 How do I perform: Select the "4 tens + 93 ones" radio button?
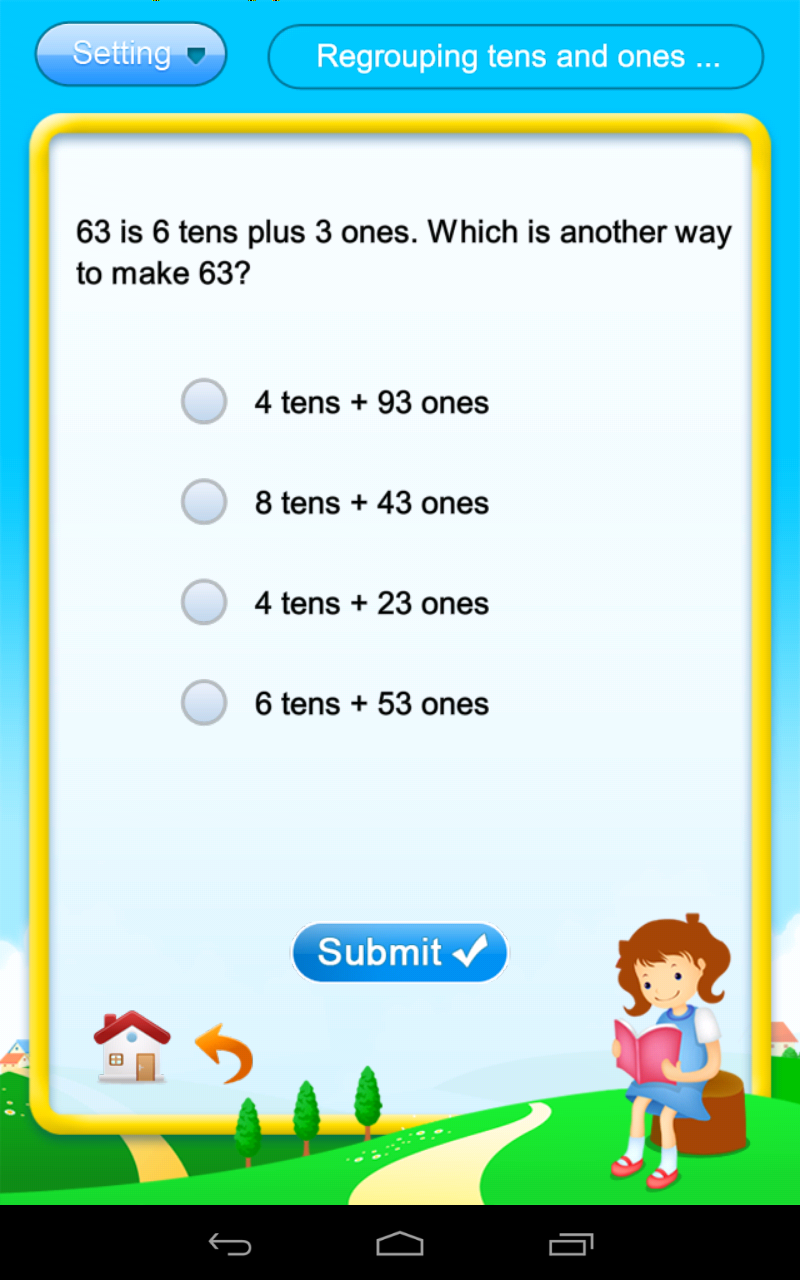click(x=204, y=401)
